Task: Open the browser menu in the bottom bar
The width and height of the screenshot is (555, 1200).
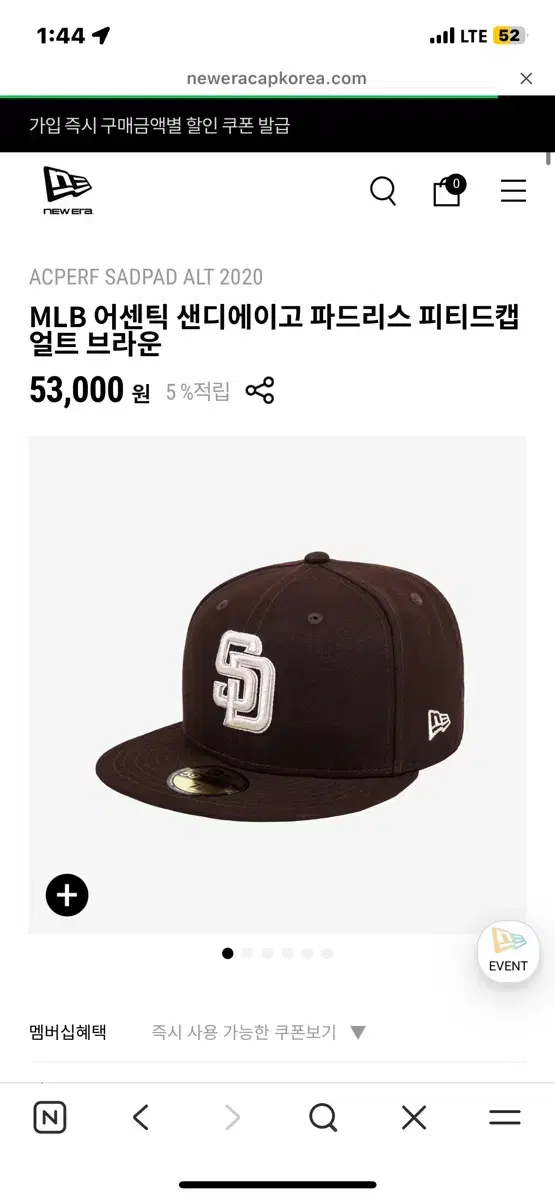Action: [505, 1117]
